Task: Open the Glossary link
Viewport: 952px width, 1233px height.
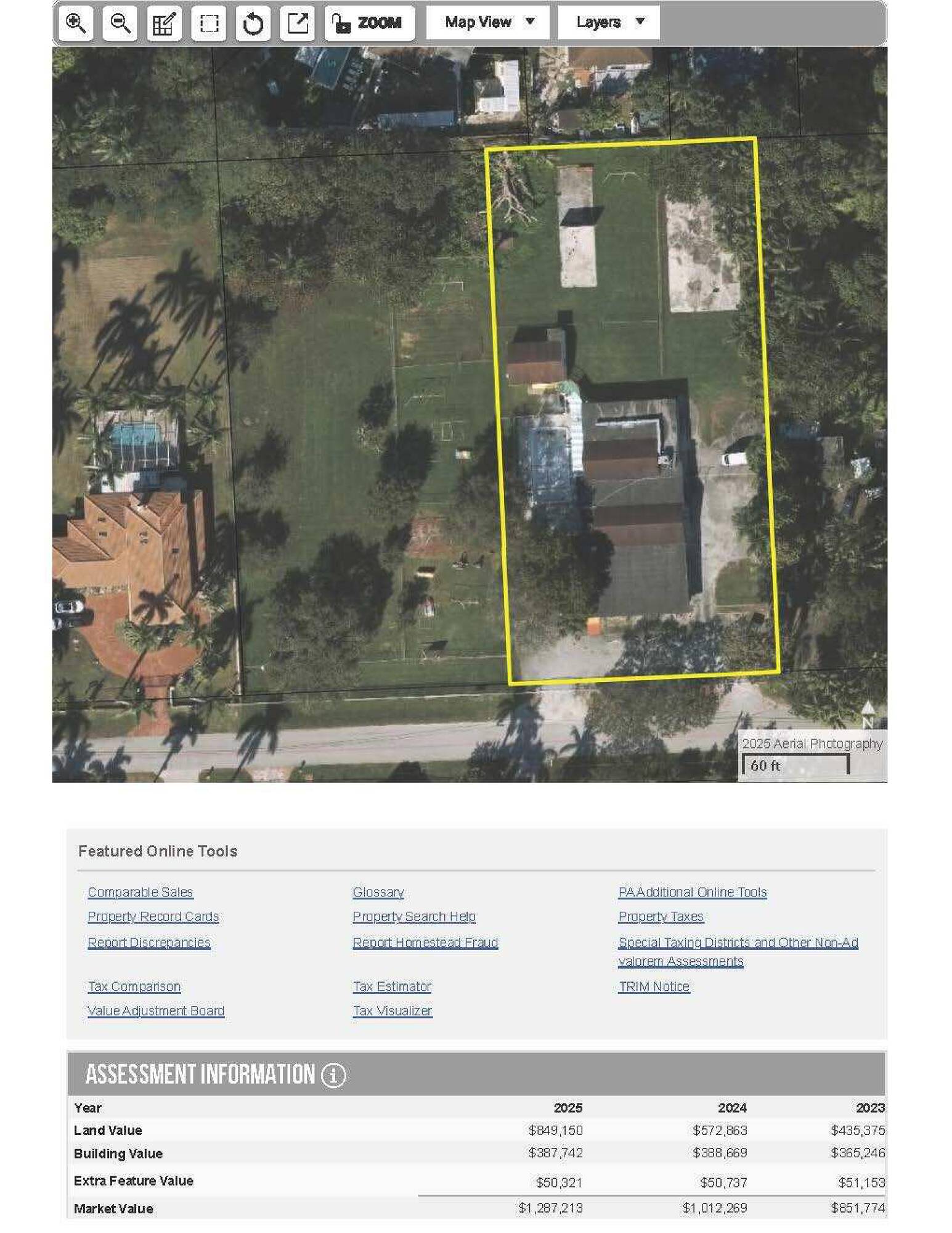Action: (378, 892)
